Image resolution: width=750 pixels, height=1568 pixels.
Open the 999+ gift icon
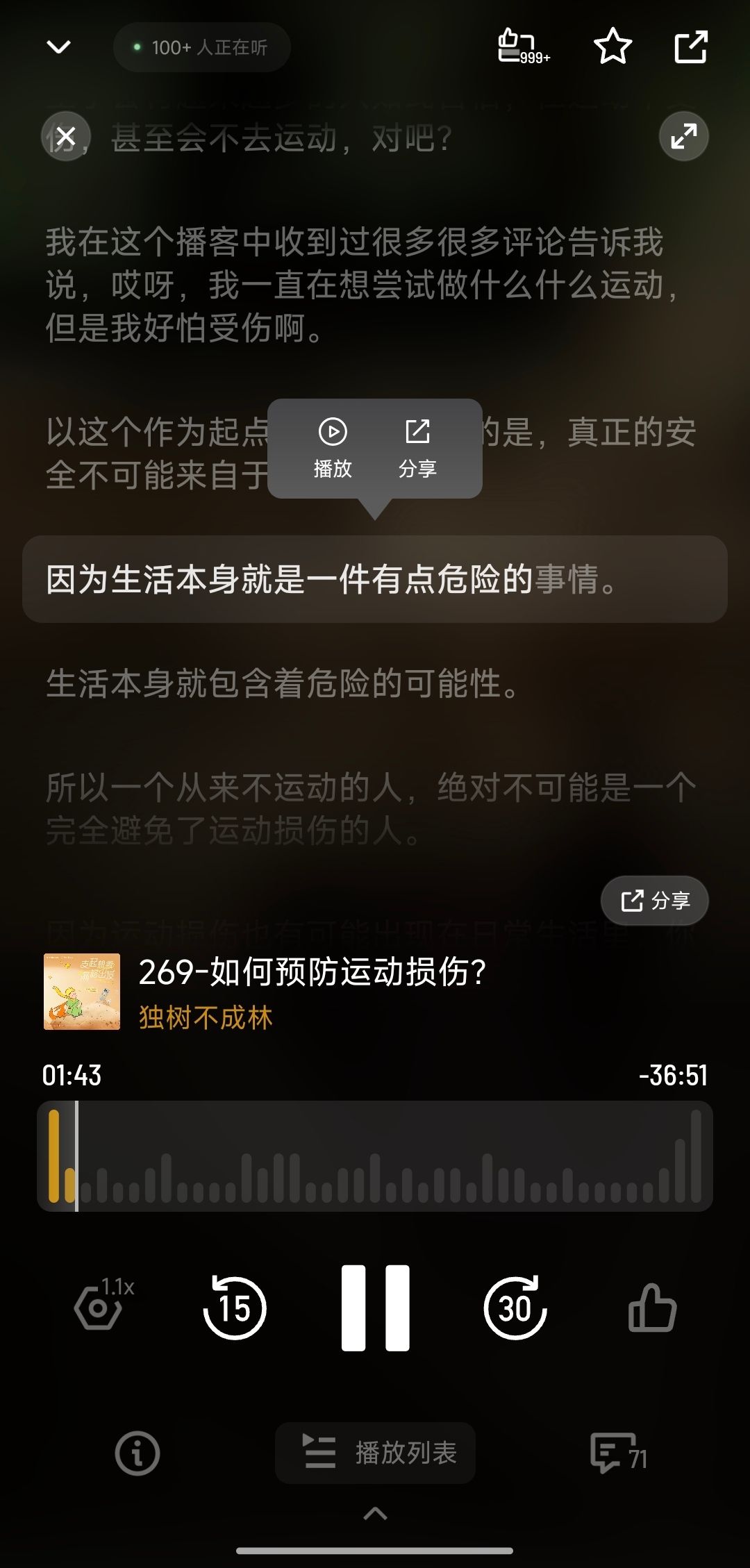pos(522,47)
